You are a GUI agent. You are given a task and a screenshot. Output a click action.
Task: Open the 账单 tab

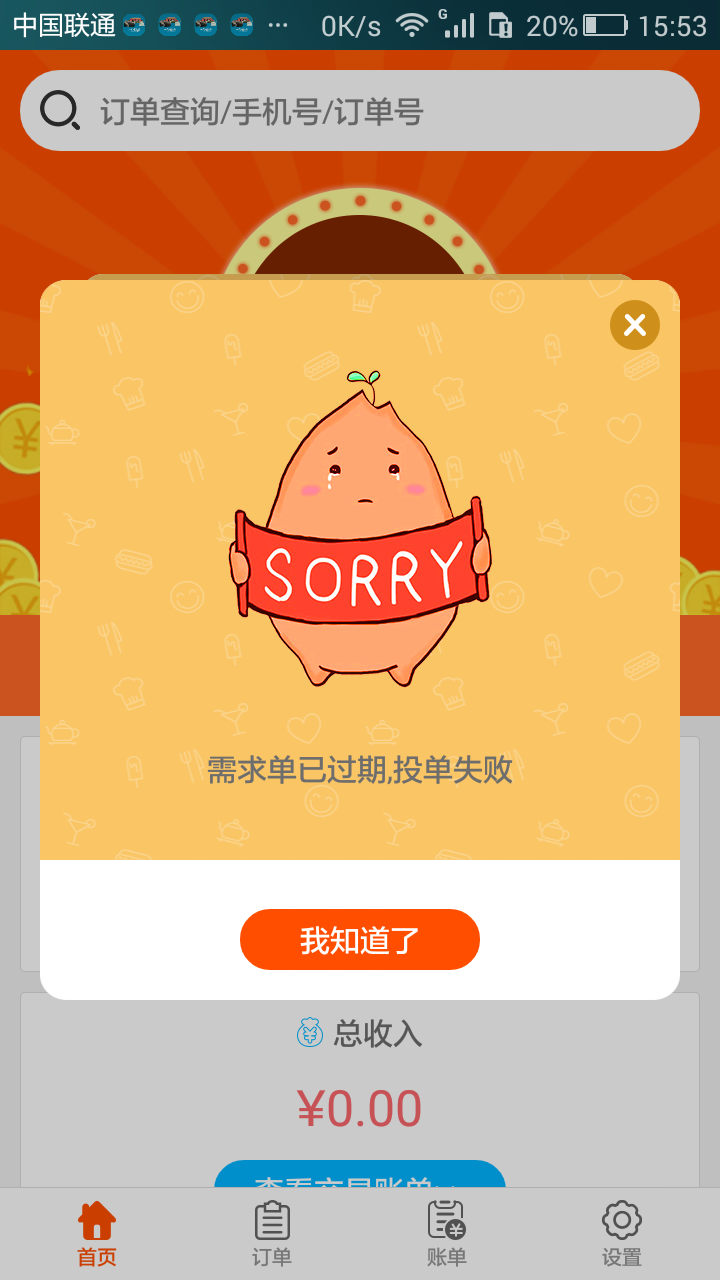pos(447,1234)
